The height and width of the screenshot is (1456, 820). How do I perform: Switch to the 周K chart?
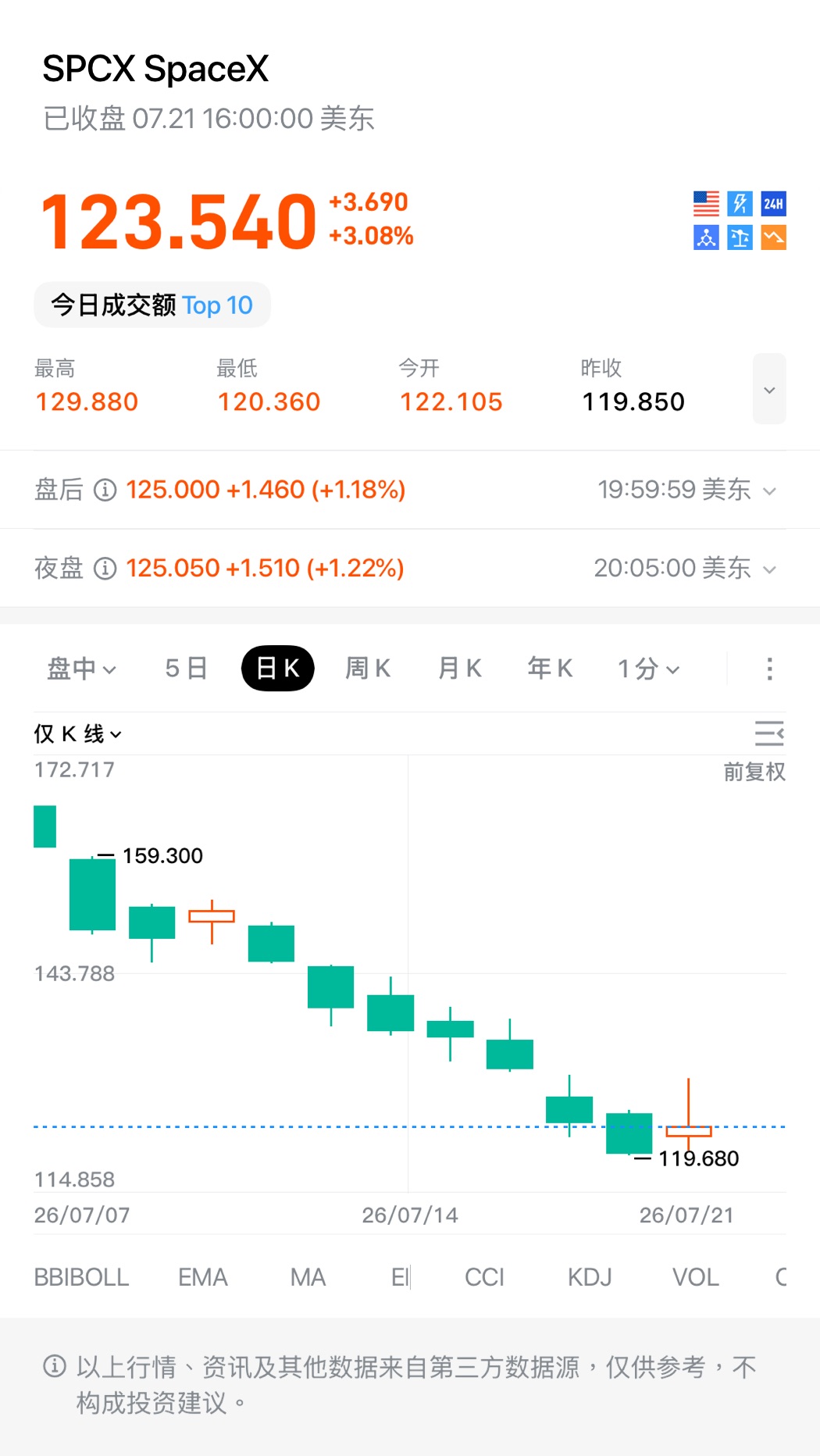click(368, 669)
